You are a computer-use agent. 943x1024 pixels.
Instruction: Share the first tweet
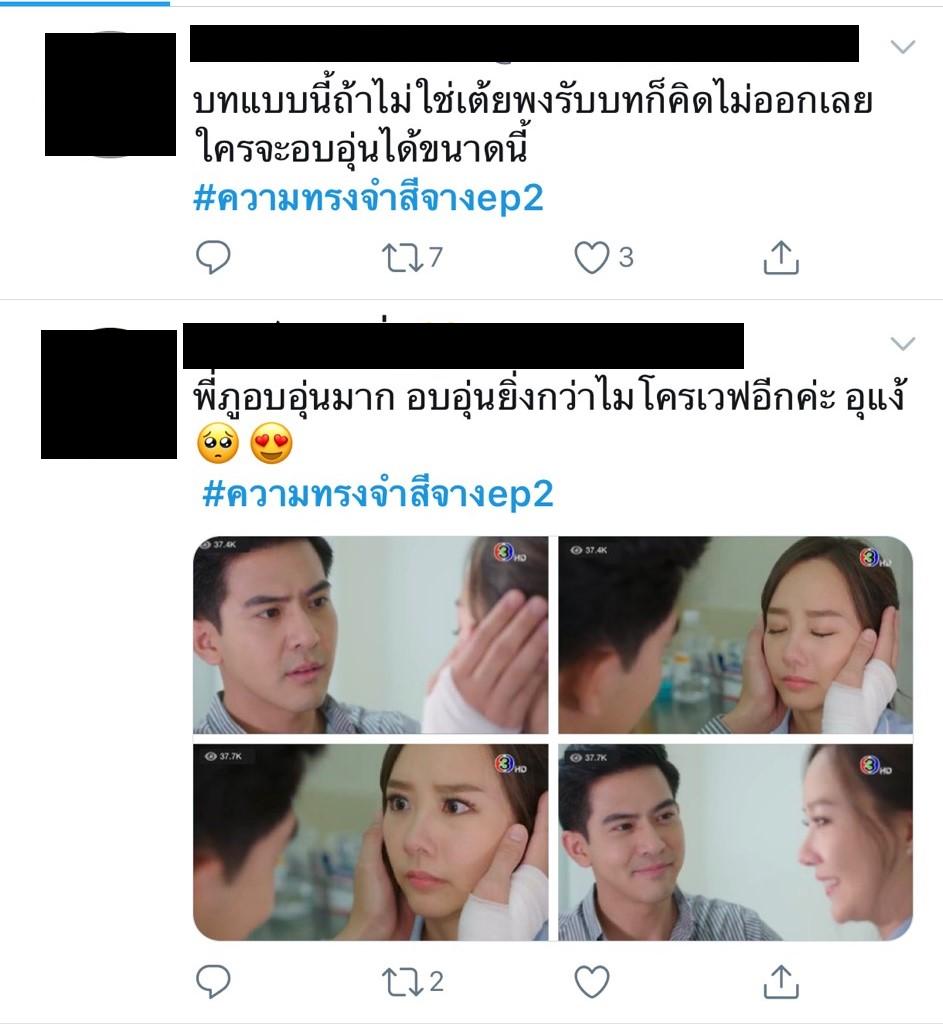(x=781, y=257)
